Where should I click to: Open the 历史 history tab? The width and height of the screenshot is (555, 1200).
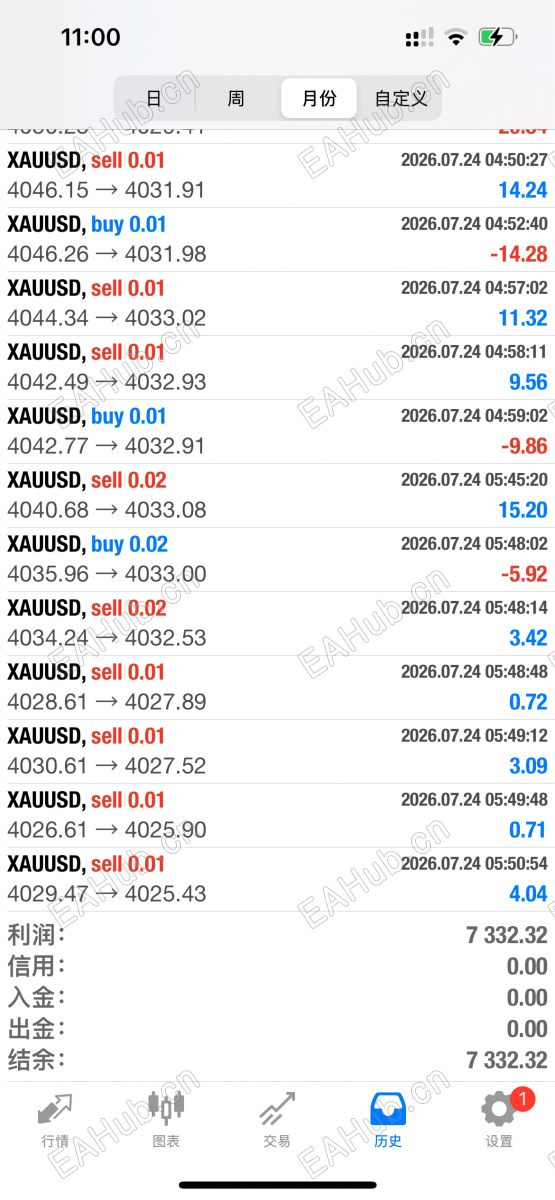click(388, 1120)
